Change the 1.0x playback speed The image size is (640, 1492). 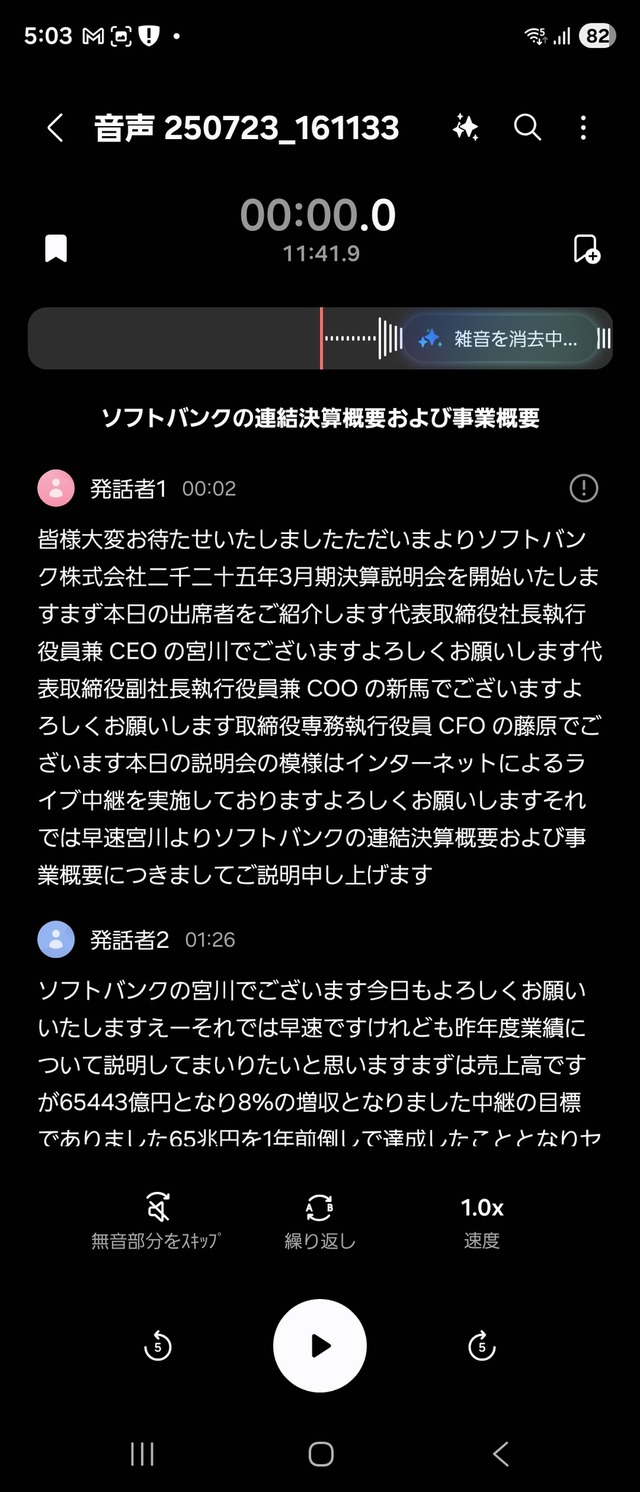pos(482,1221)
